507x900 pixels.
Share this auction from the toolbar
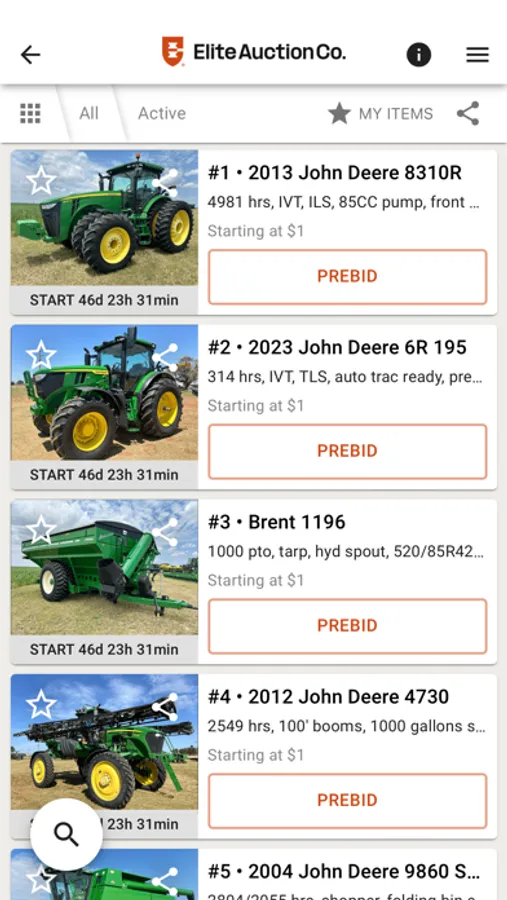(x=468, y=114)
